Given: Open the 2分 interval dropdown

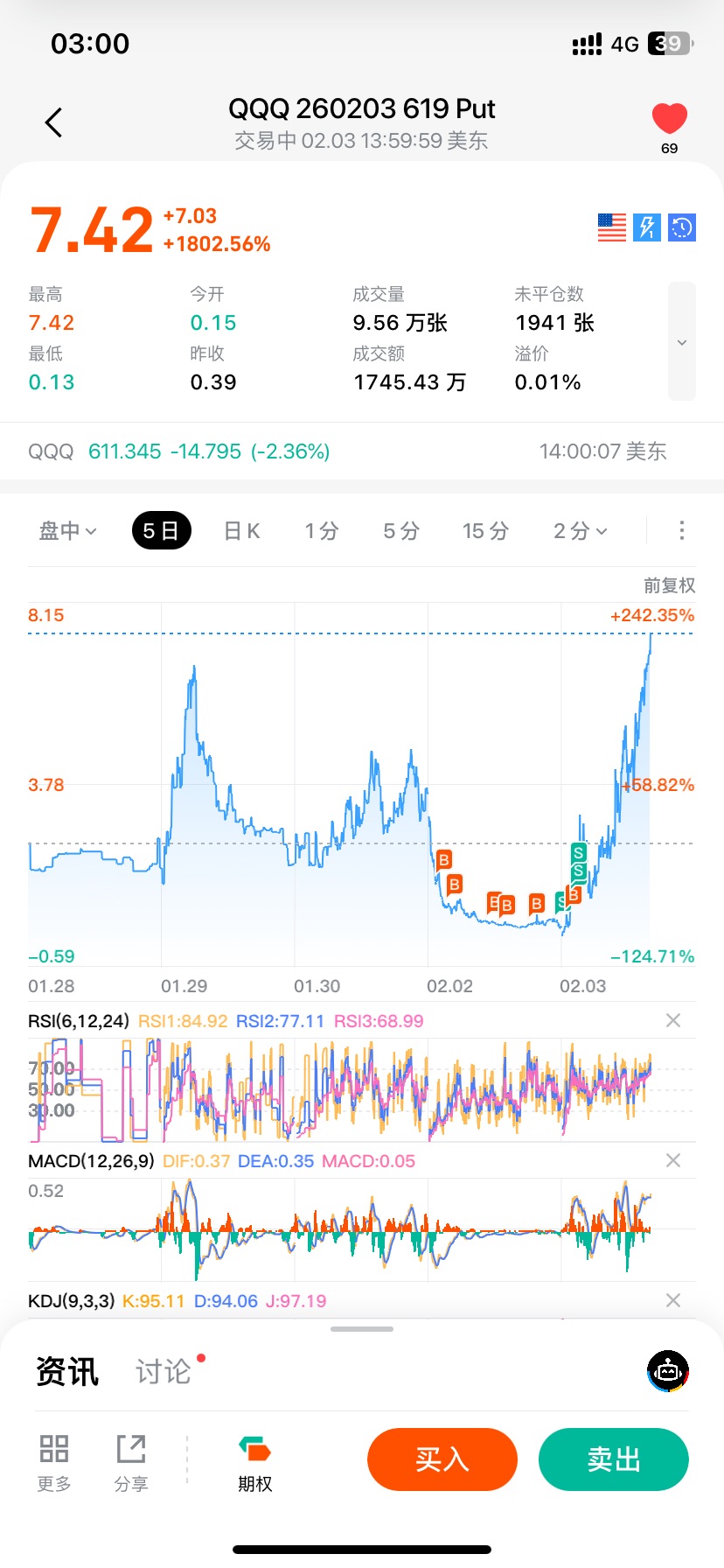Looking at the screenshot, I should pyautogui.click(x=580, y=531).
